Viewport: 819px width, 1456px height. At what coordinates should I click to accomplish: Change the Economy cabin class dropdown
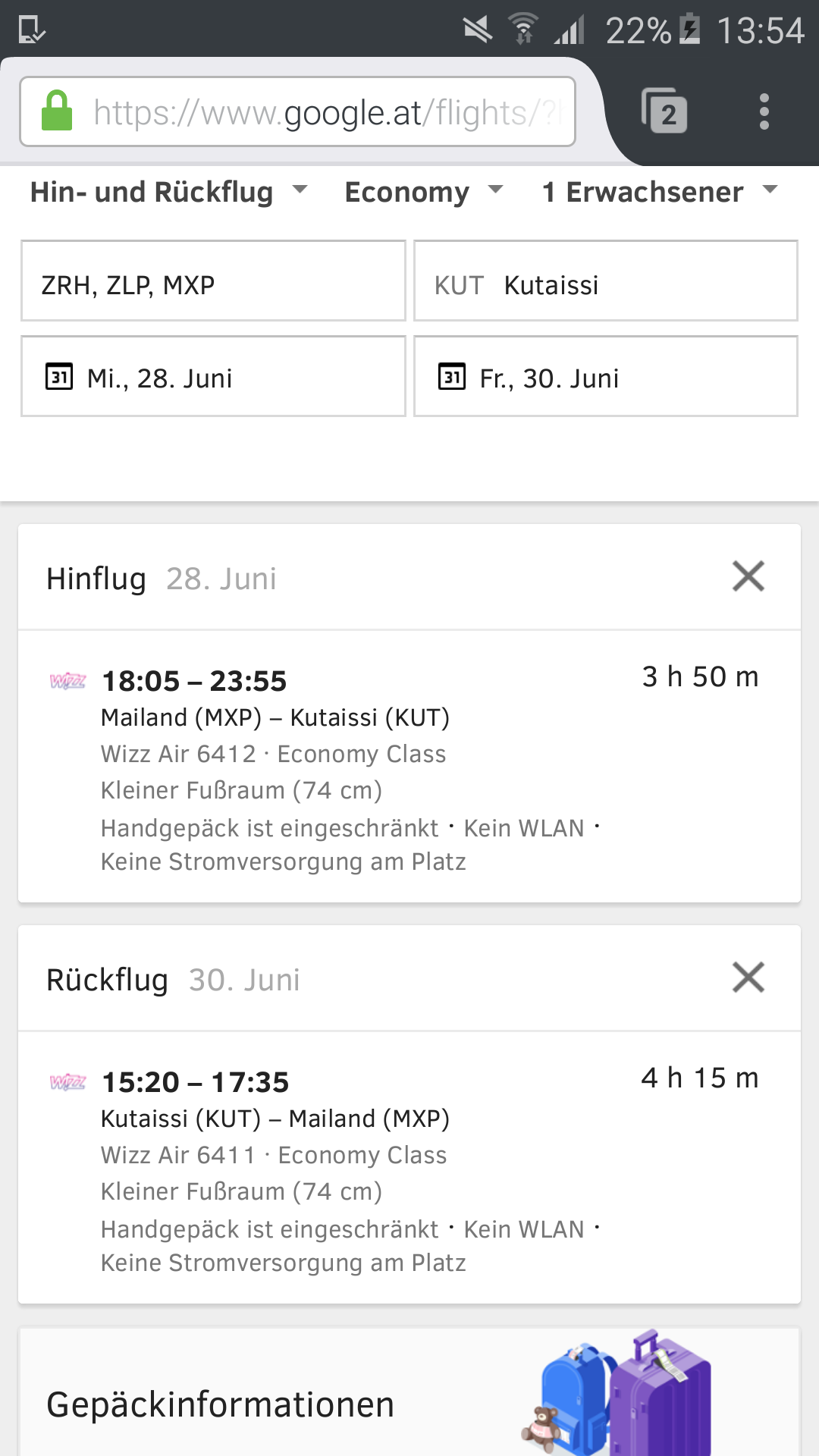click(x=424, y=192)
